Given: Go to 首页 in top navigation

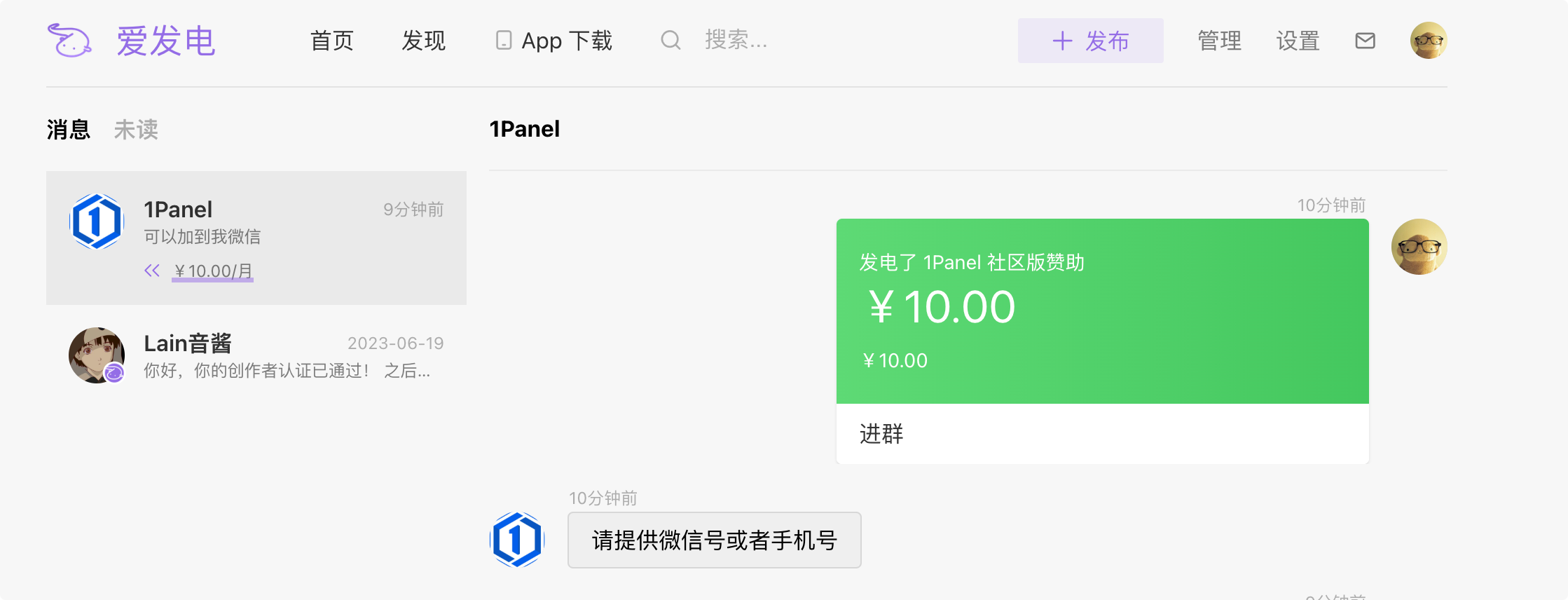Looking at the screenshot, I should click(331, 41).
